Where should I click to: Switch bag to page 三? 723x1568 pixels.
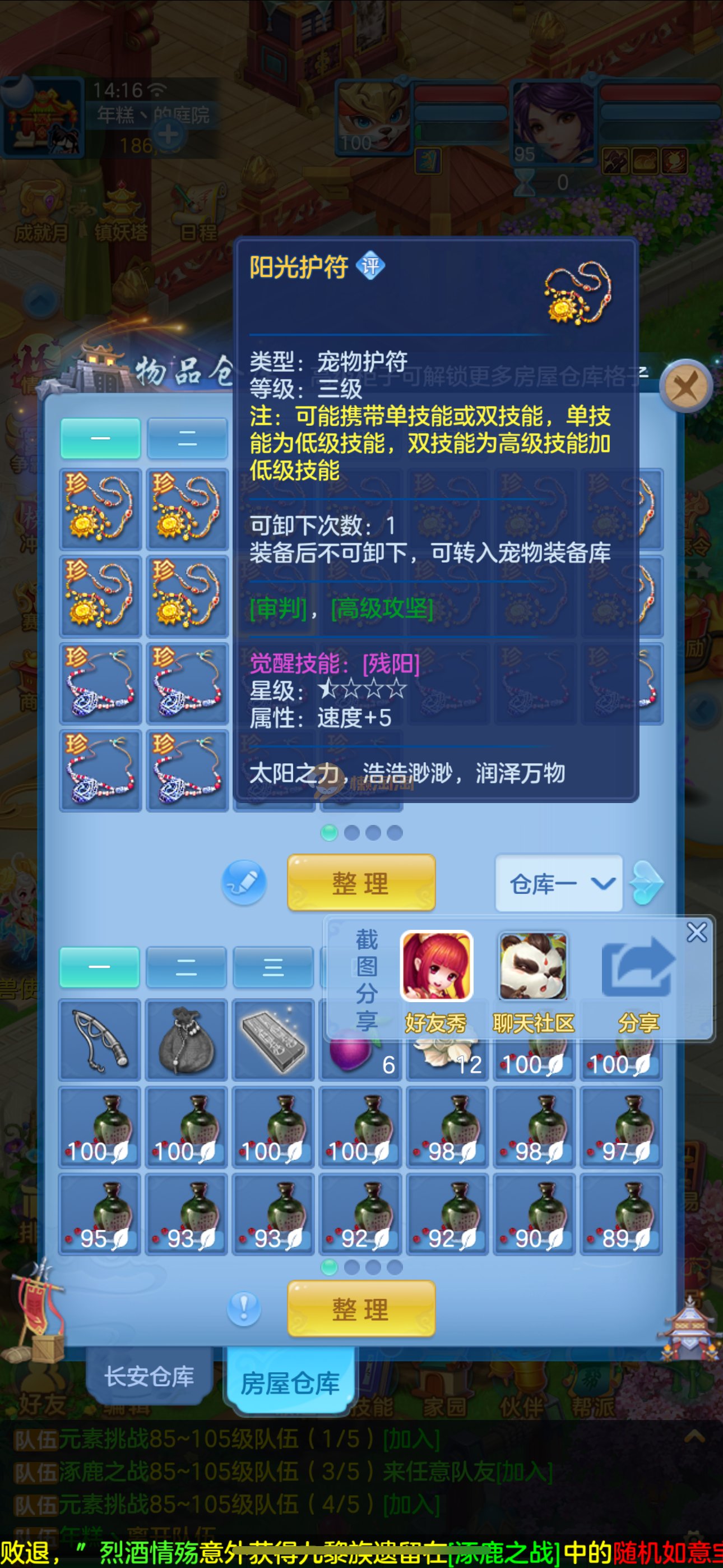point(272,967)
